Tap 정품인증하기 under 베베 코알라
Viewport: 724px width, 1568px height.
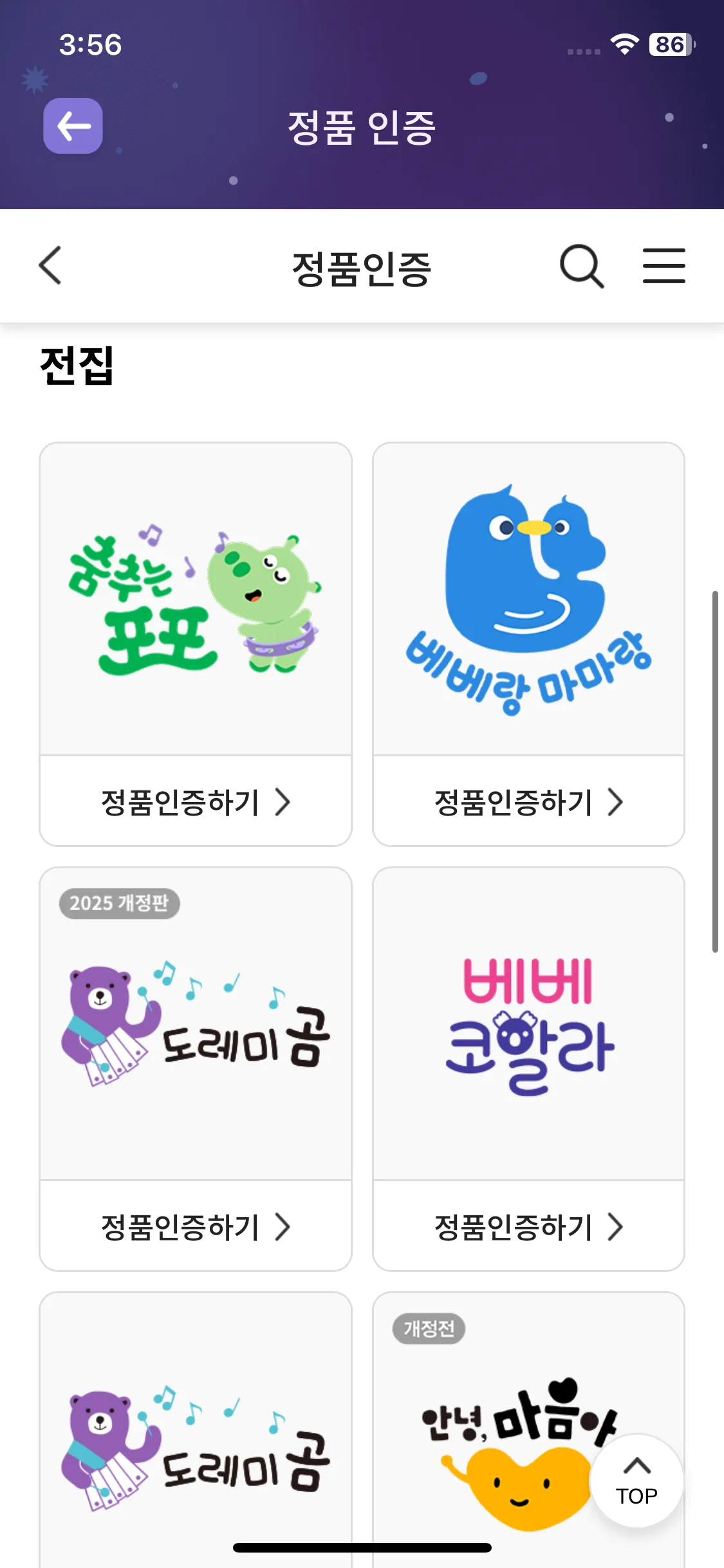click(528, 1227)
